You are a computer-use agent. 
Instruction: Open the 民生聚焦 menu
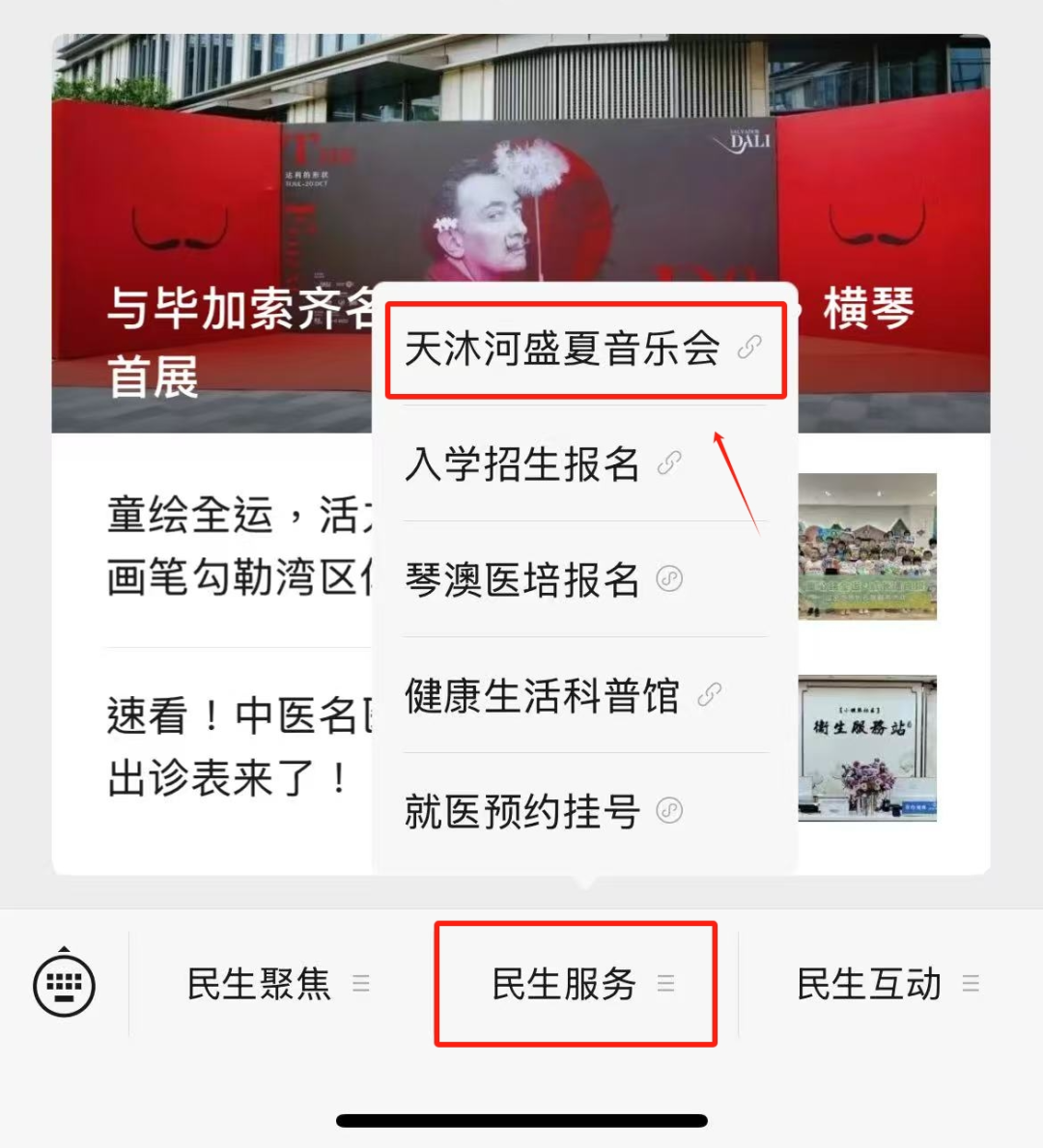261,984
